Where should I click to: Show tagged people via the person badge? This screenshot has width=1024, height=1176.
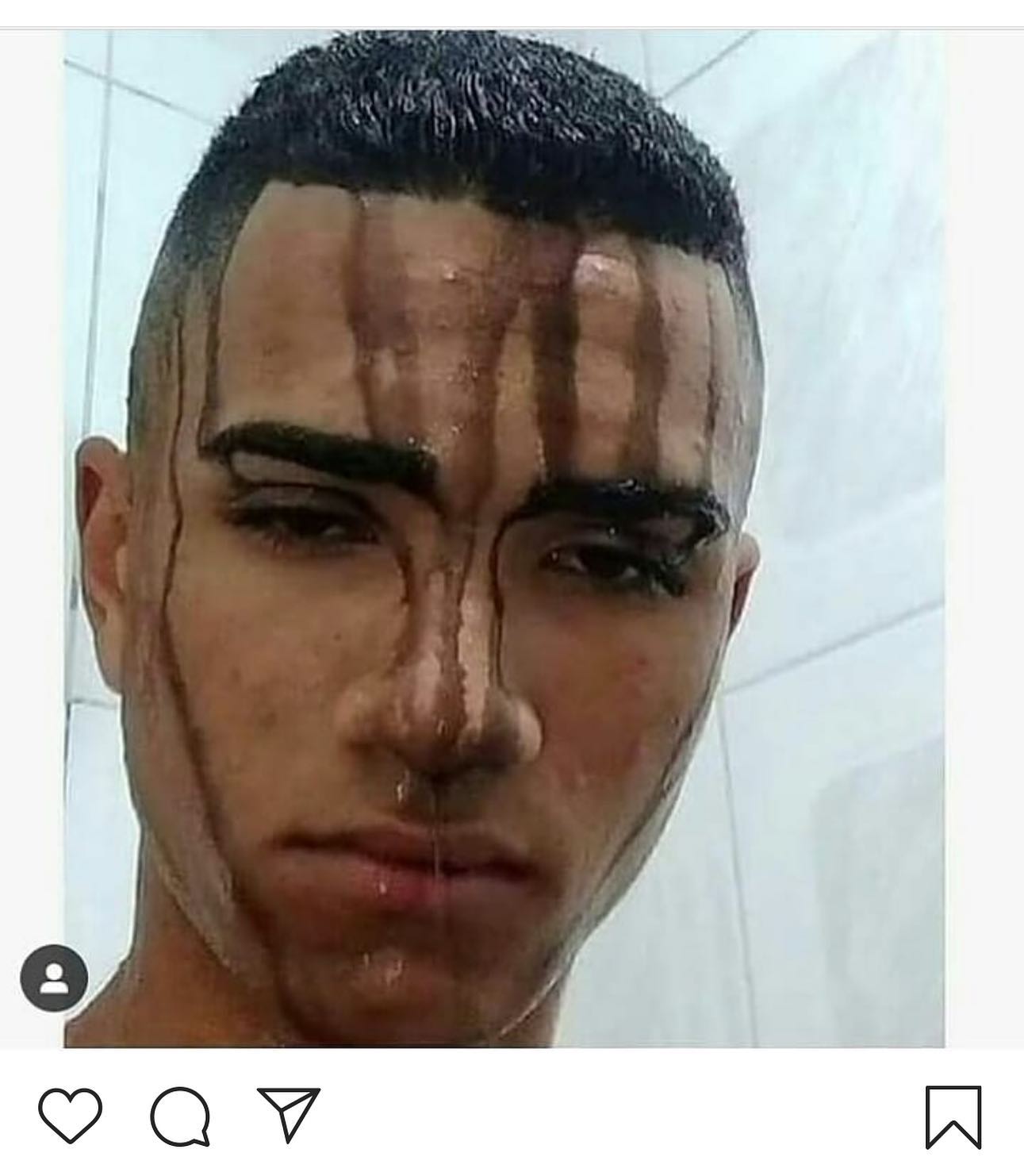(54, 978)
